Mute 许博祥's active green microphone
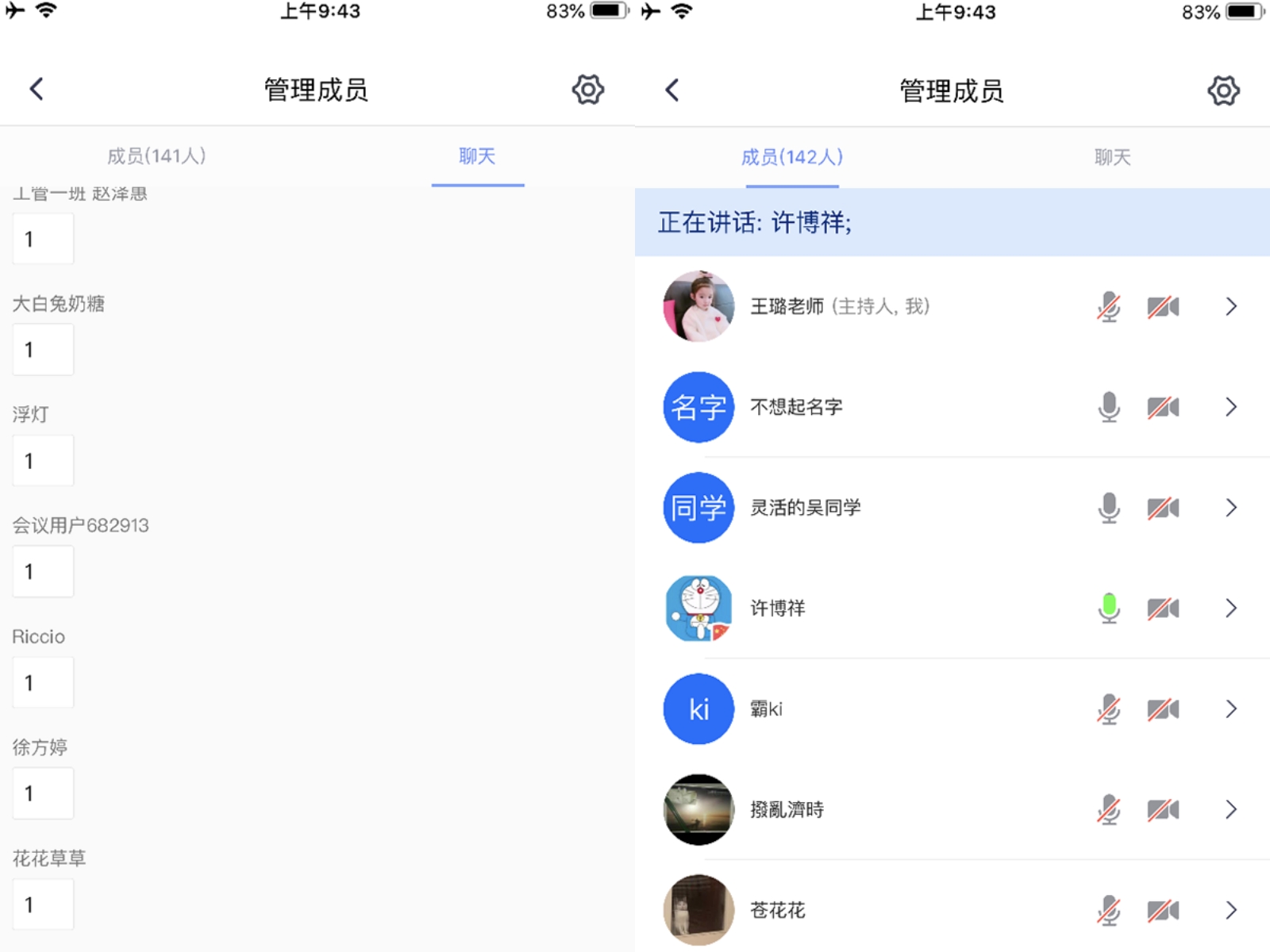 (x=1109, y=608)
